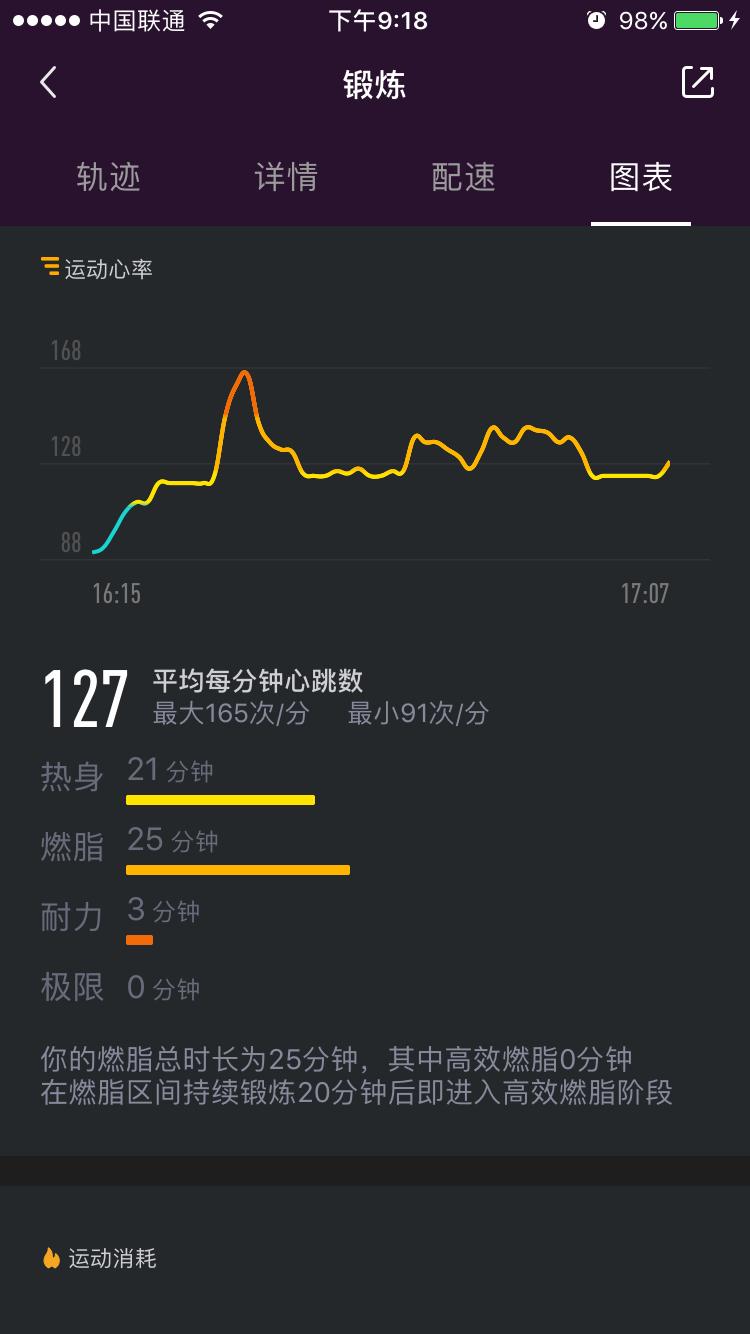Tap the 燃脂 25分钟 progress bar
The height and width of the screenshot is (1334, 750).
pos(237,869)
